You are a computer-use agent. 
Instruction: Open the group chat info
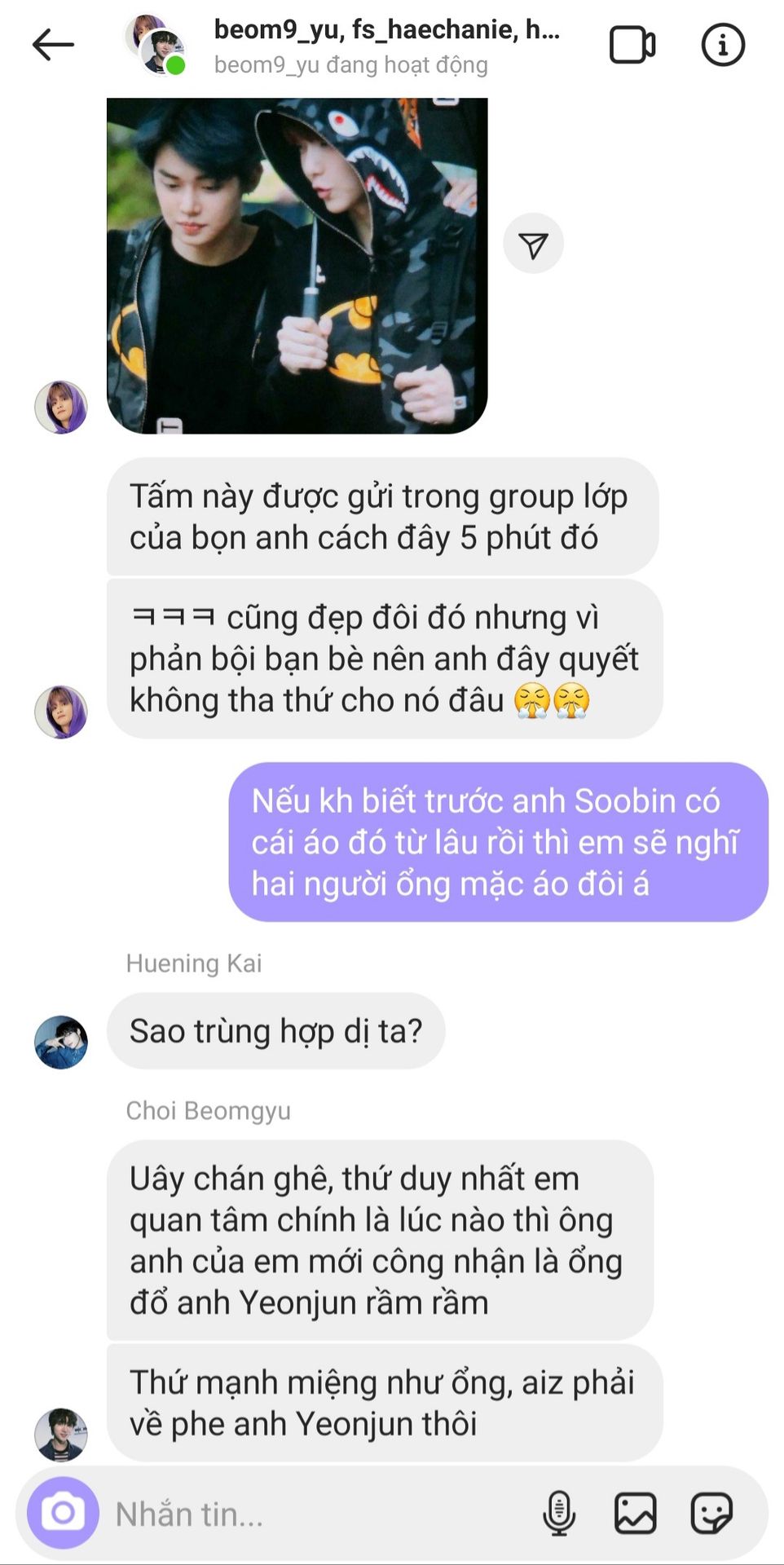(723, 45)
